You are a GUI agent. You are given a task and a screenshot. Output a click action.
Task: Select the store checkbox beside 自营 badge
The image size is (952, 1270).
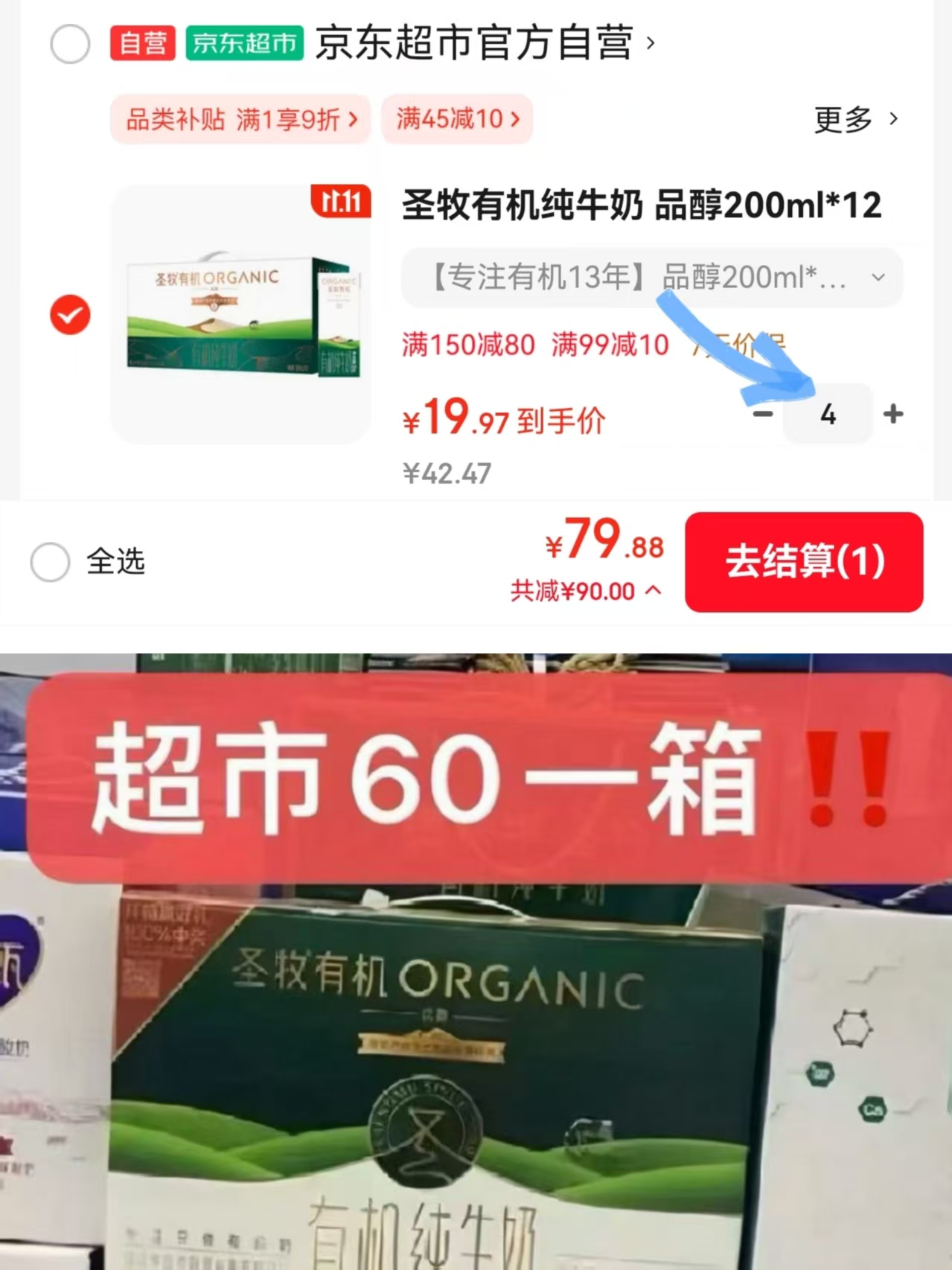pos(71,42)
